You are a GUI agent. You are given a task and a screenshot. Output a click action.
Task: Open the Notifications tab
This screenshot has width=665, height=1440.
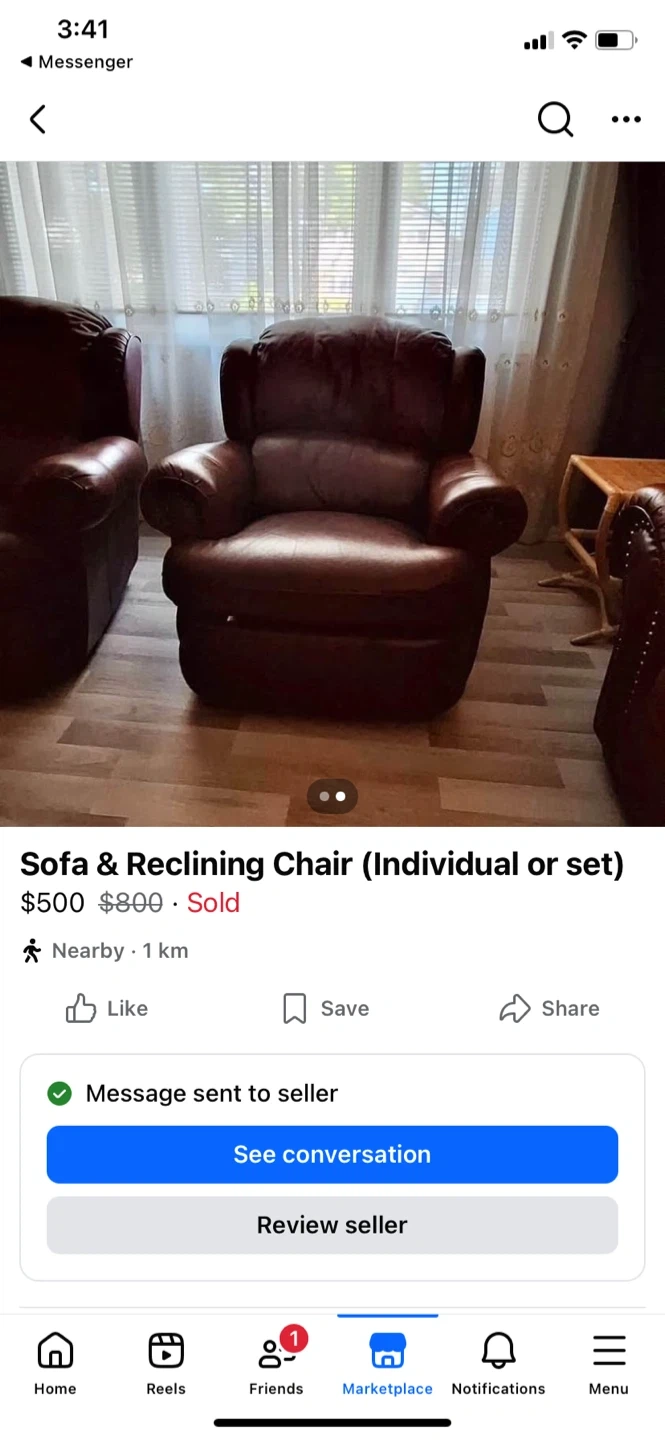(498, 1363)
